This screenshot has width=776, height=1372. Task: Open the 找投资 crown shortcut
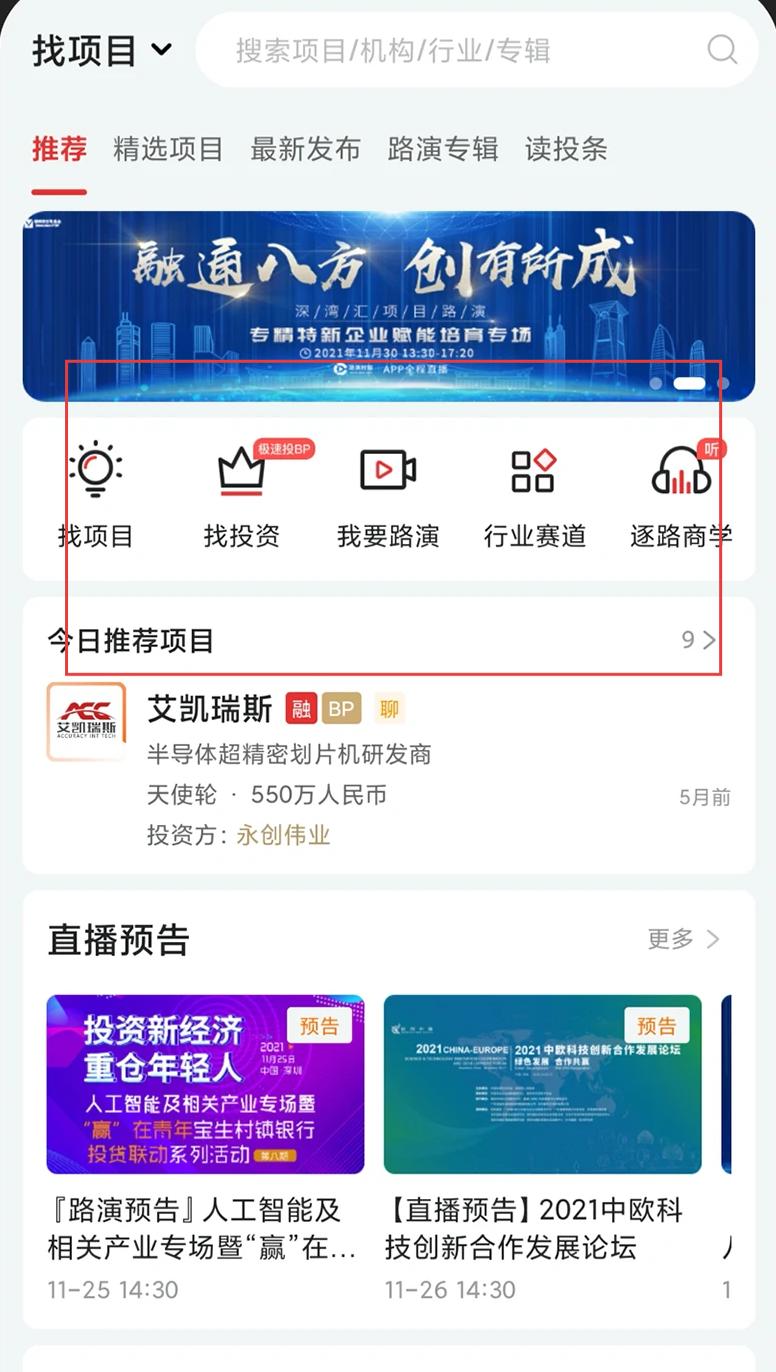point(242,495)
